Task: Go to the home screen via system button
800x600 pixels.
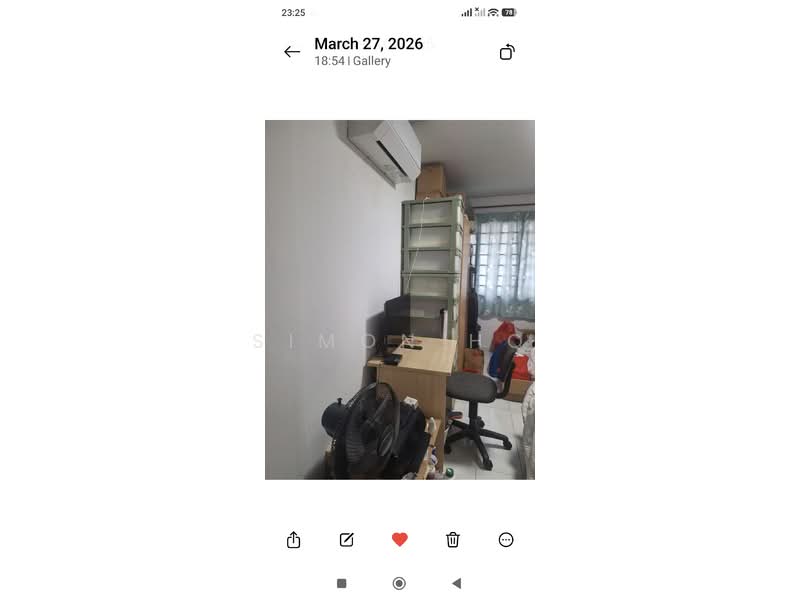Action: pyautogui.click(x=399, y=583)
